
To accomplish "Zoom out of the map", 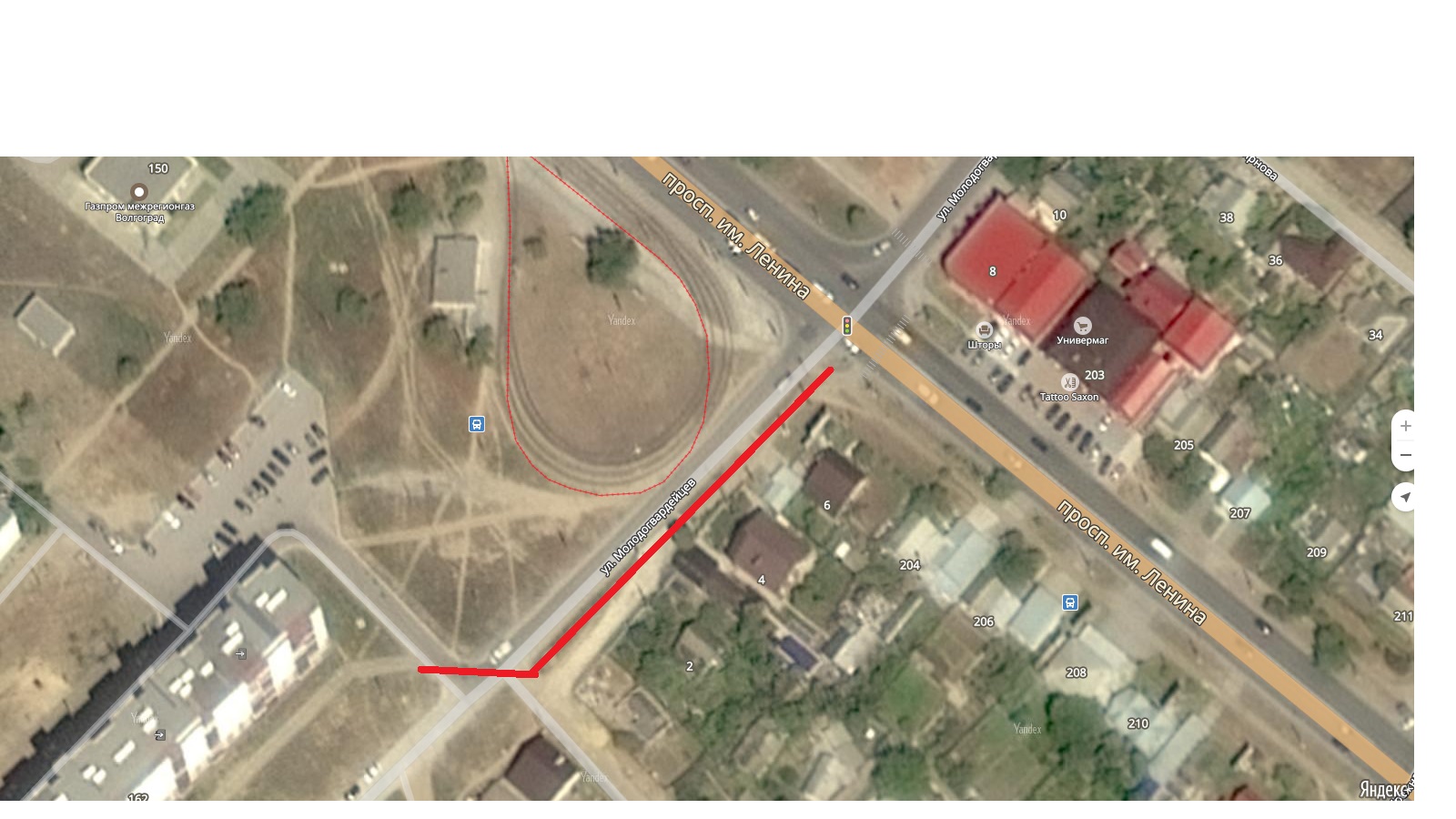I will 1405,455.
